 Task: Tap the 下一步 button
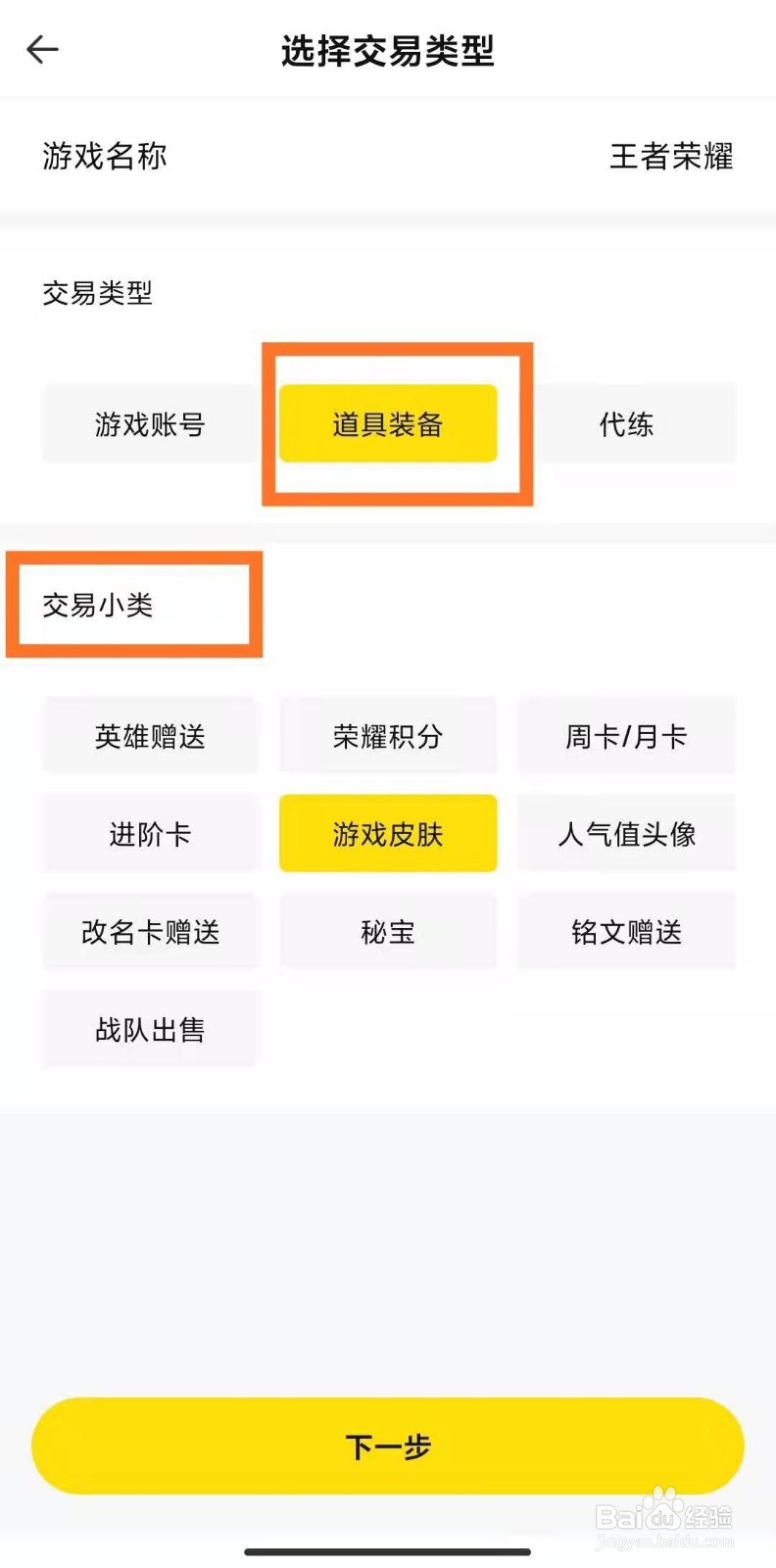(388, 1445)
